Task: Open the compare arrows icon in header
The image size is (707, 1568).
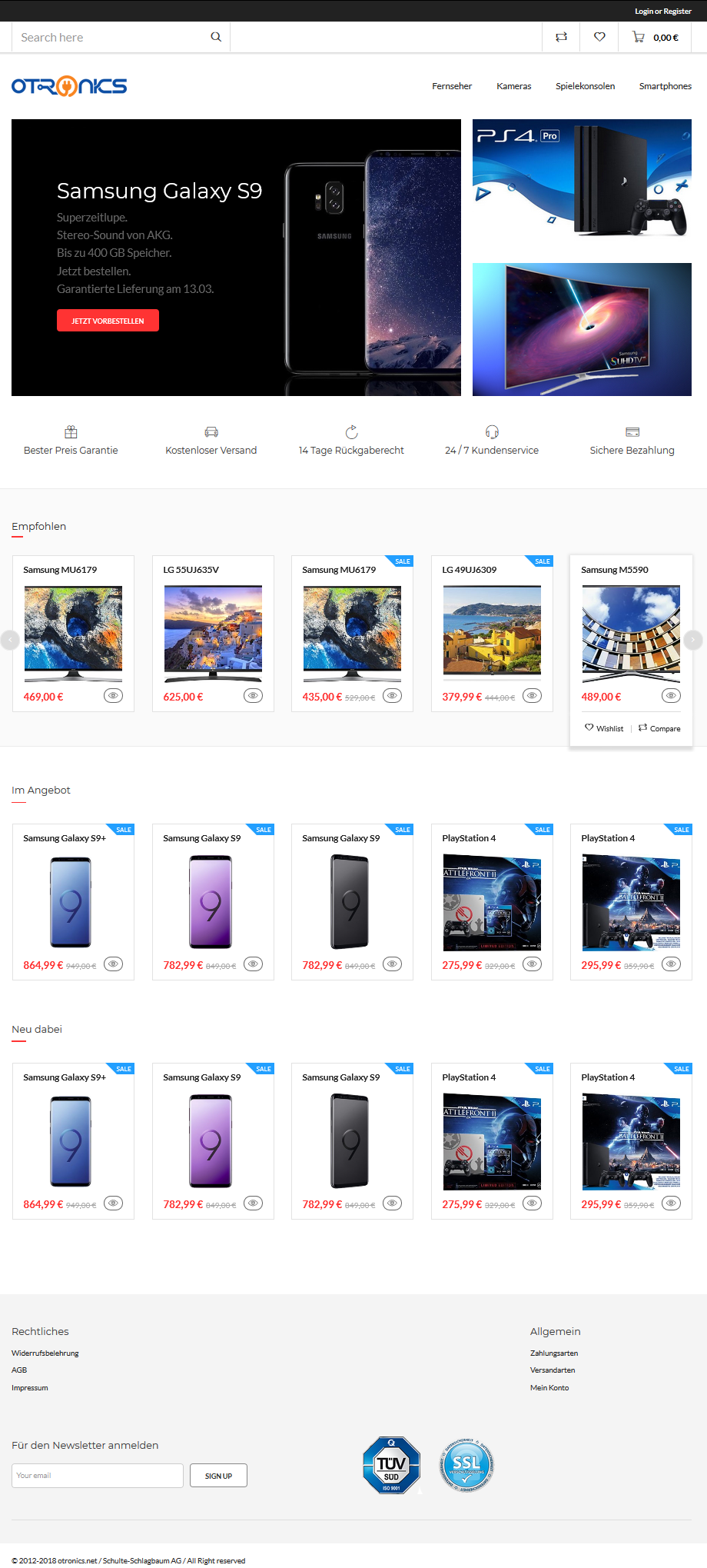Action: 562,37
